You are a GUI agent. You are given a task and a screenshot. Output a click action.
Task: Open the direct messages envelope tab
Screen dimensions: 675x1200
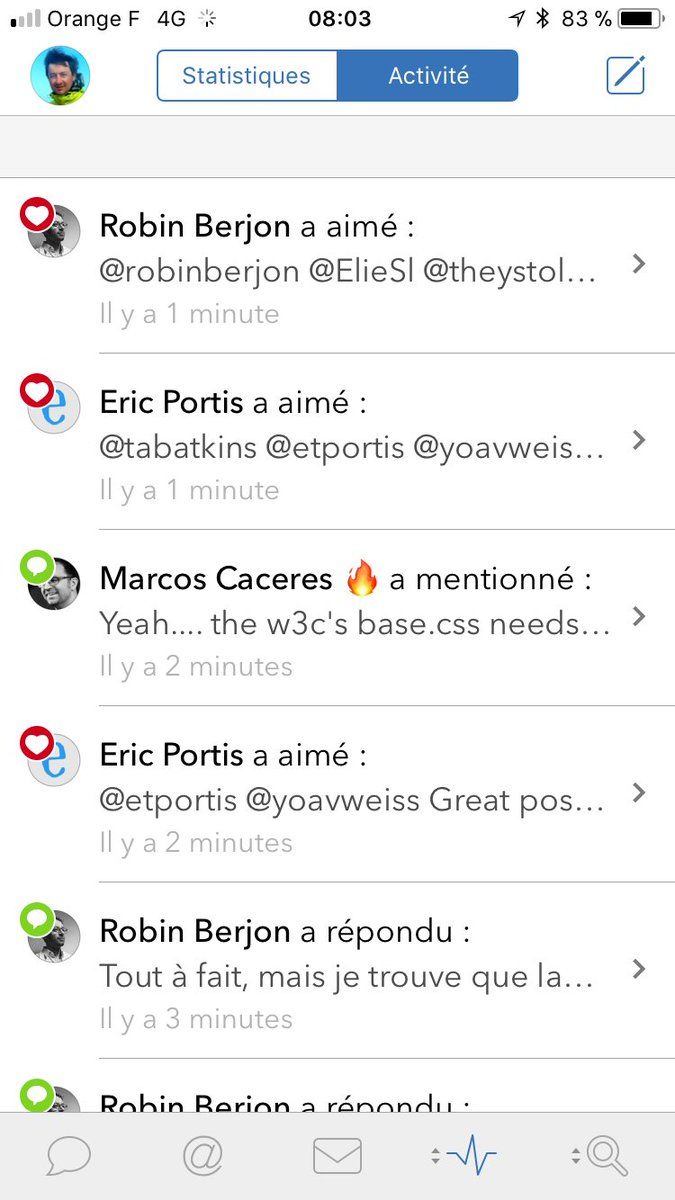coord(337,1156)
